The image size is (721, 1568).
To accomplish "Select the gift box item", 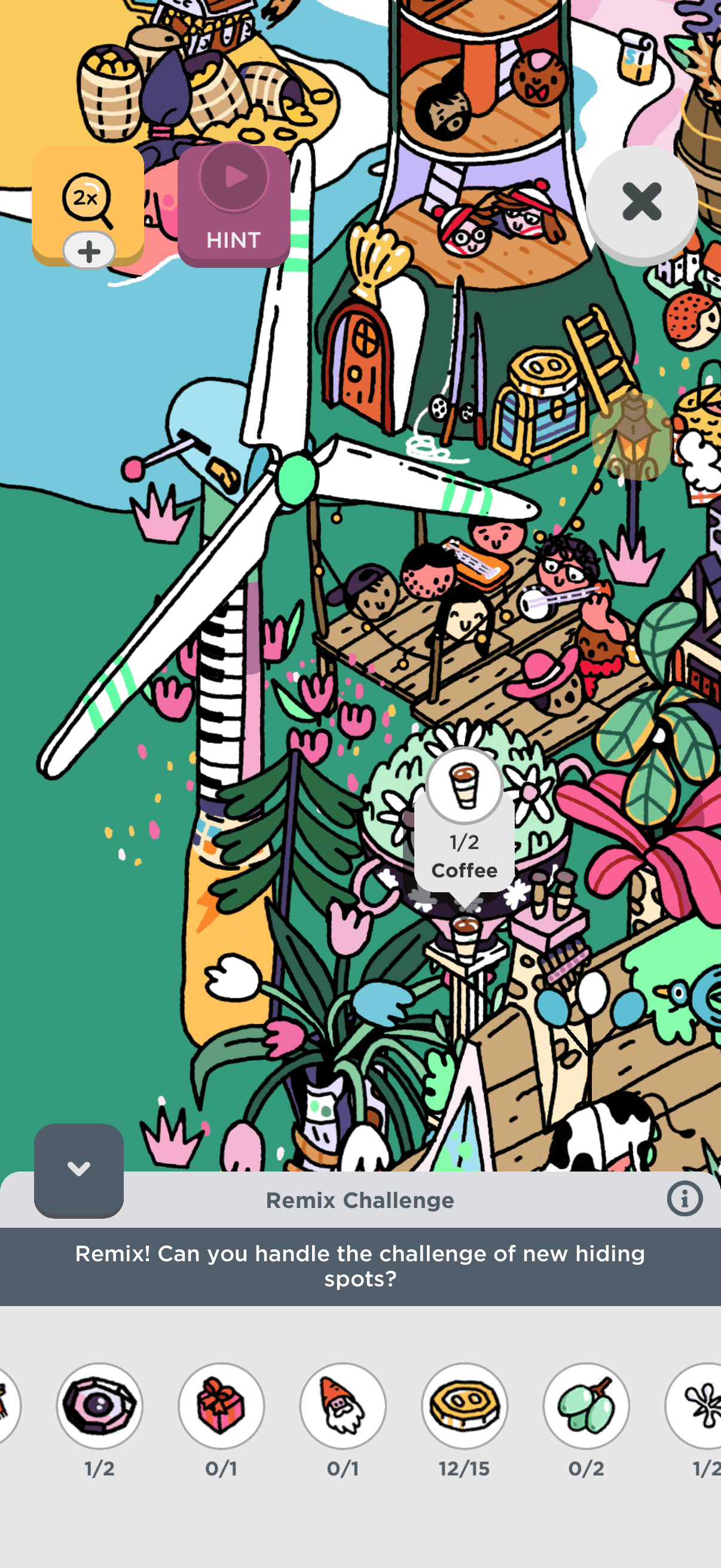I will pyautogui.click(x=221, y=1405).
